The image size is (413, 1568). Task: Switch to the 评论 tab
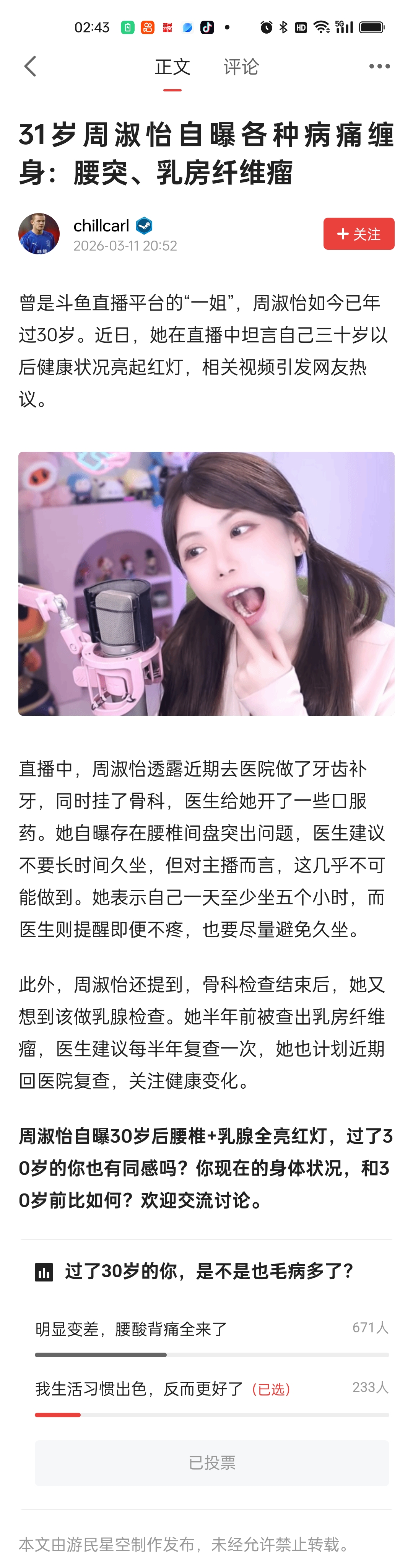pos(241,67)
